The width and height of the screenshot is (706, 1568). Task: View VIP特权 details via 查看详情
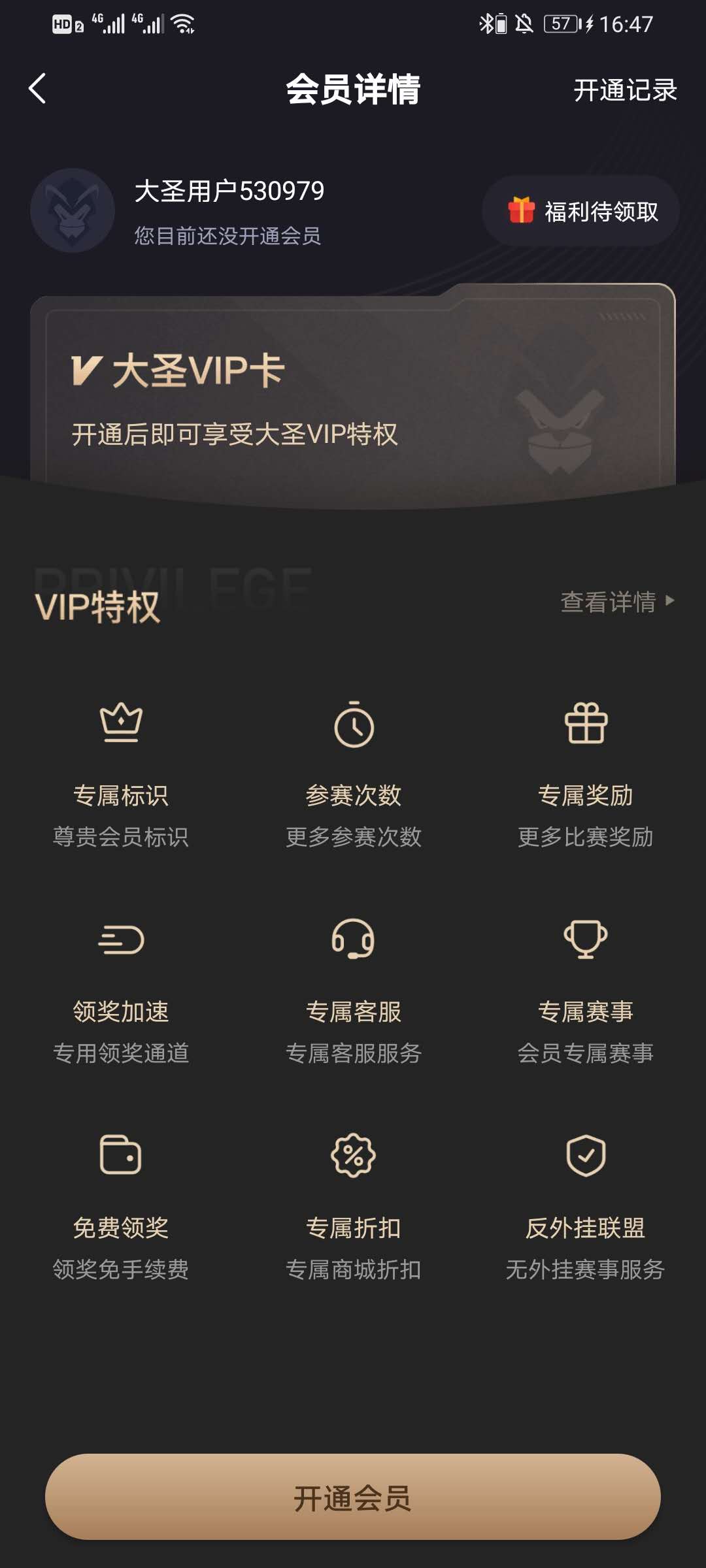click(x=616, y=601)
